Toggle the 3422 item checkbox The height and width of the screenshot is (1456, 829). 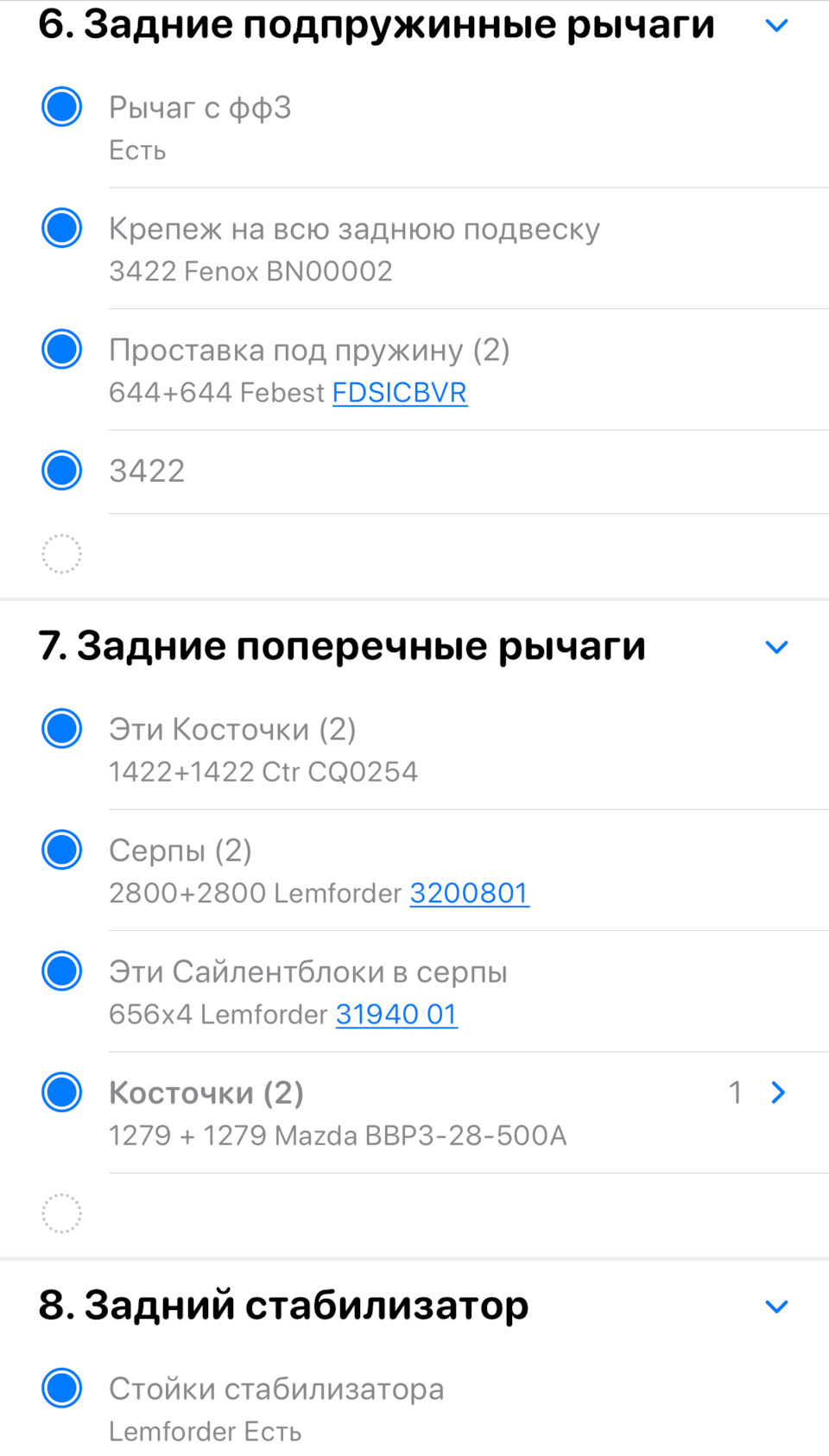62,471
